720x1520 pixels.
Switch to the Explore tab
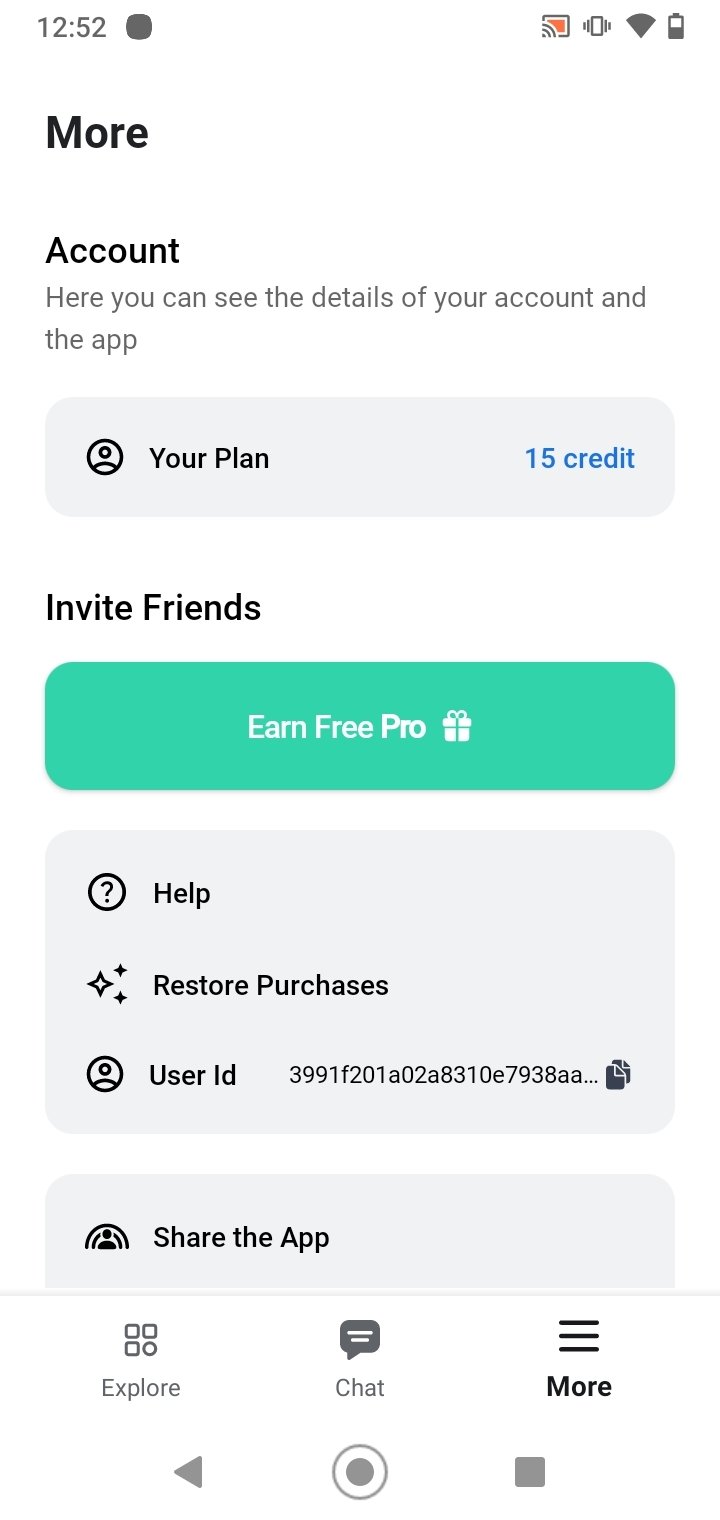(141, 1359)
